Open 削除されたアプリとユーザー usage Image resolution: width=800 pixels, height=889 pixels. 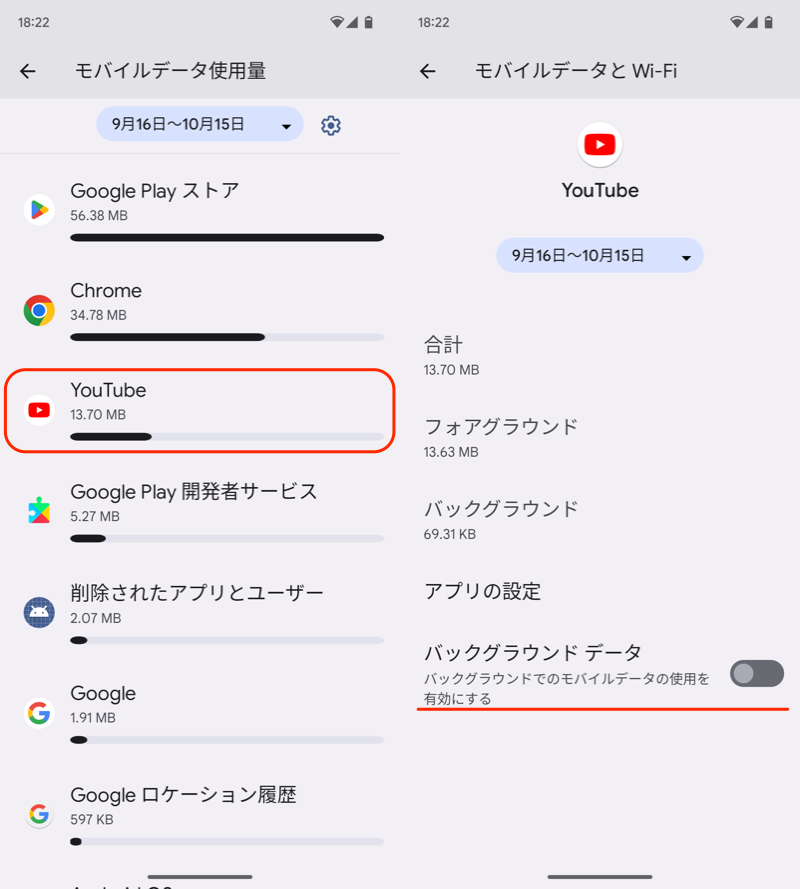(200, 611)
